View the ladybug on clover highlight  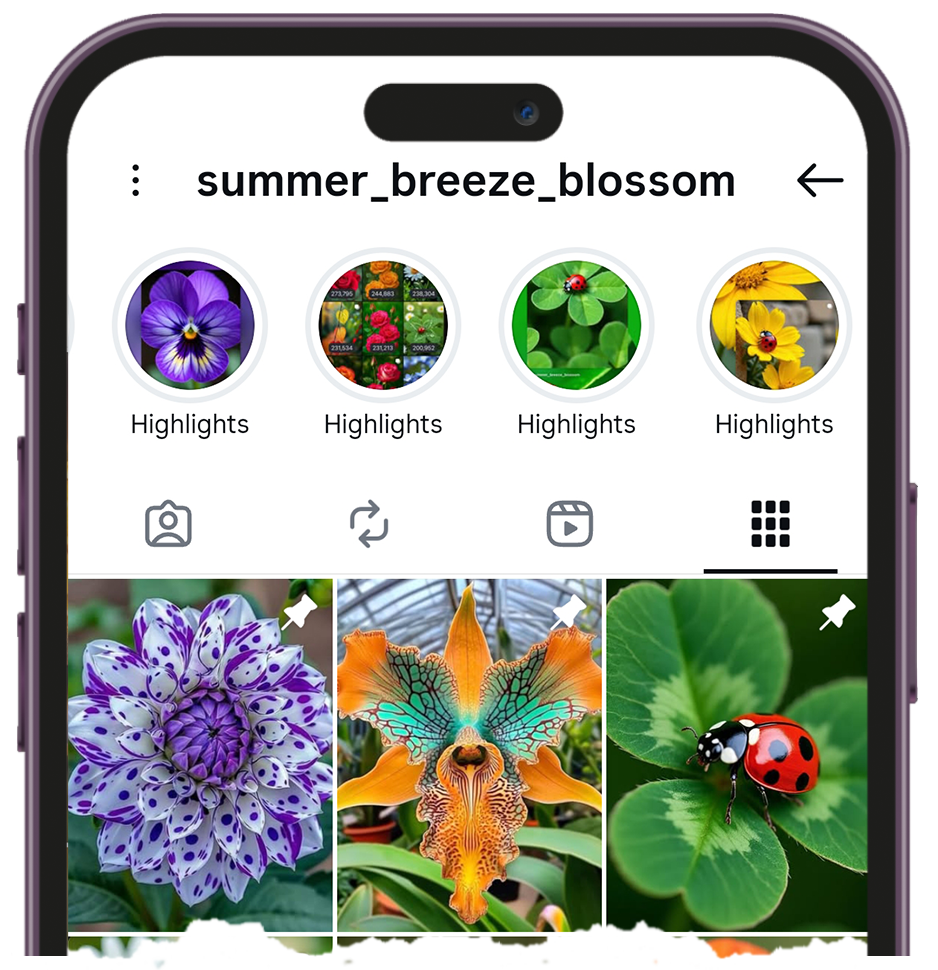click(576, 324)
